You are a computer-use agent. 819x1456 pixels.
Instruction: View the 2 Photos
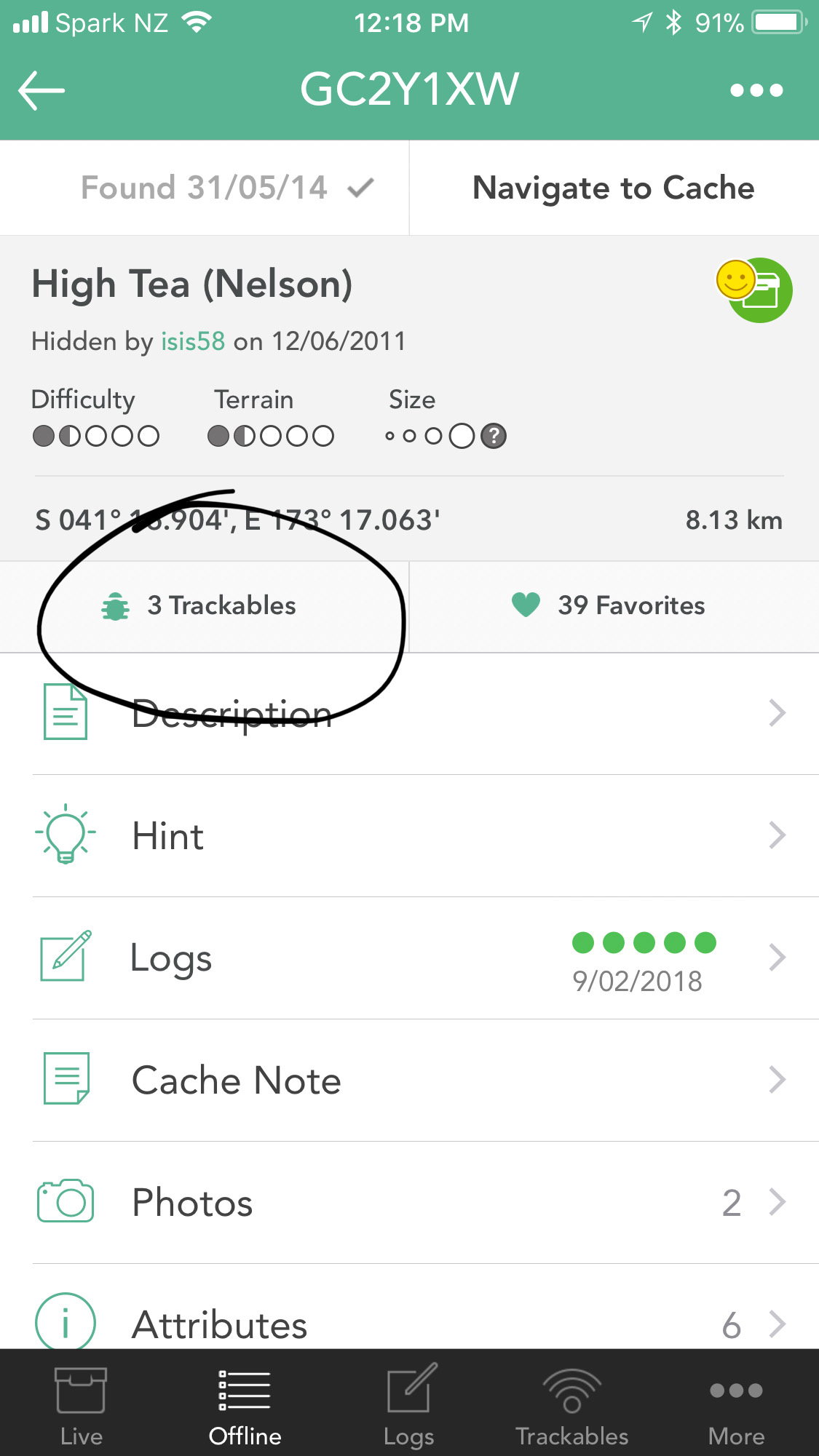pyautogui.click(x=409, y=1203)
